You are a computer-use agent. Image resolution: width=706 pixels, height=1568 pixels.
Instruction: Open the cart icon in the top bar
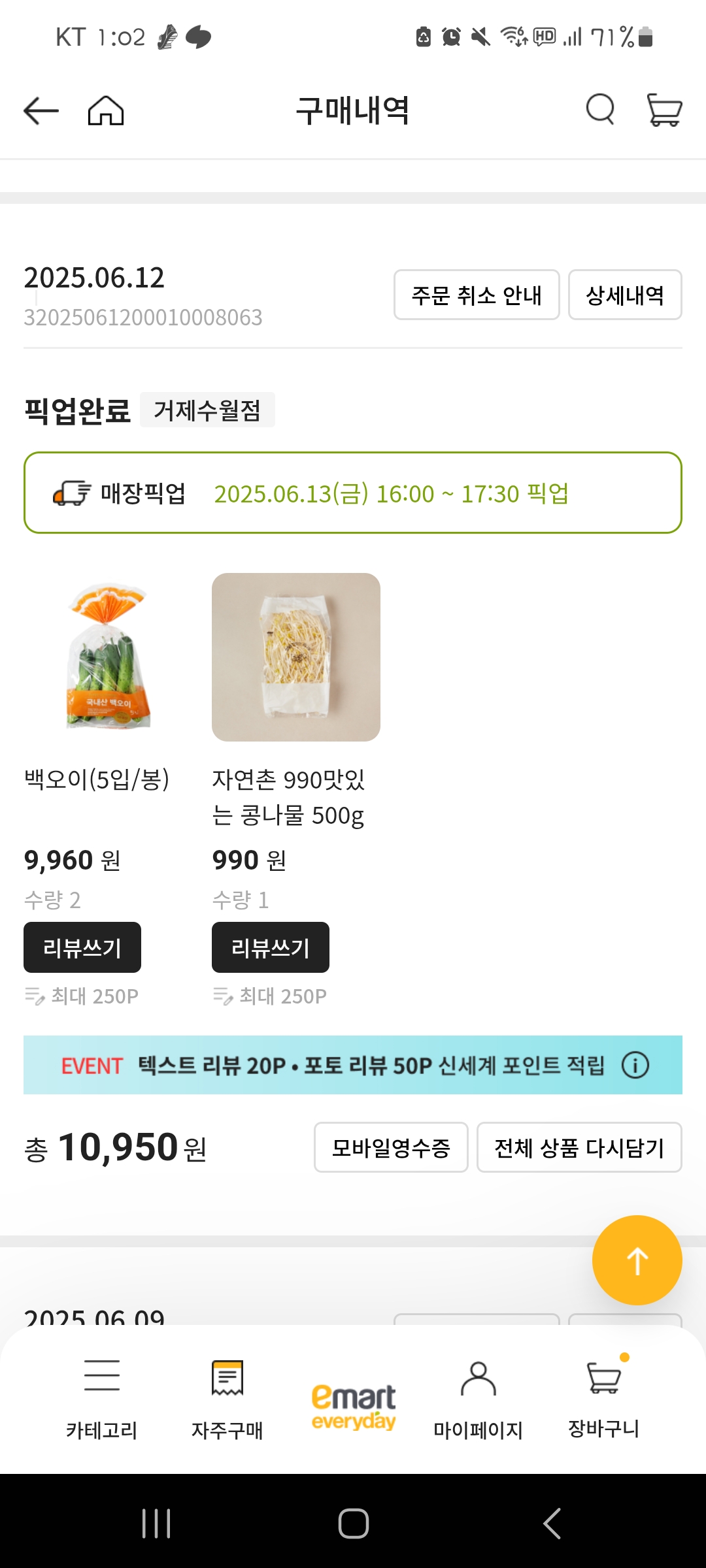(x=663, y=110)
